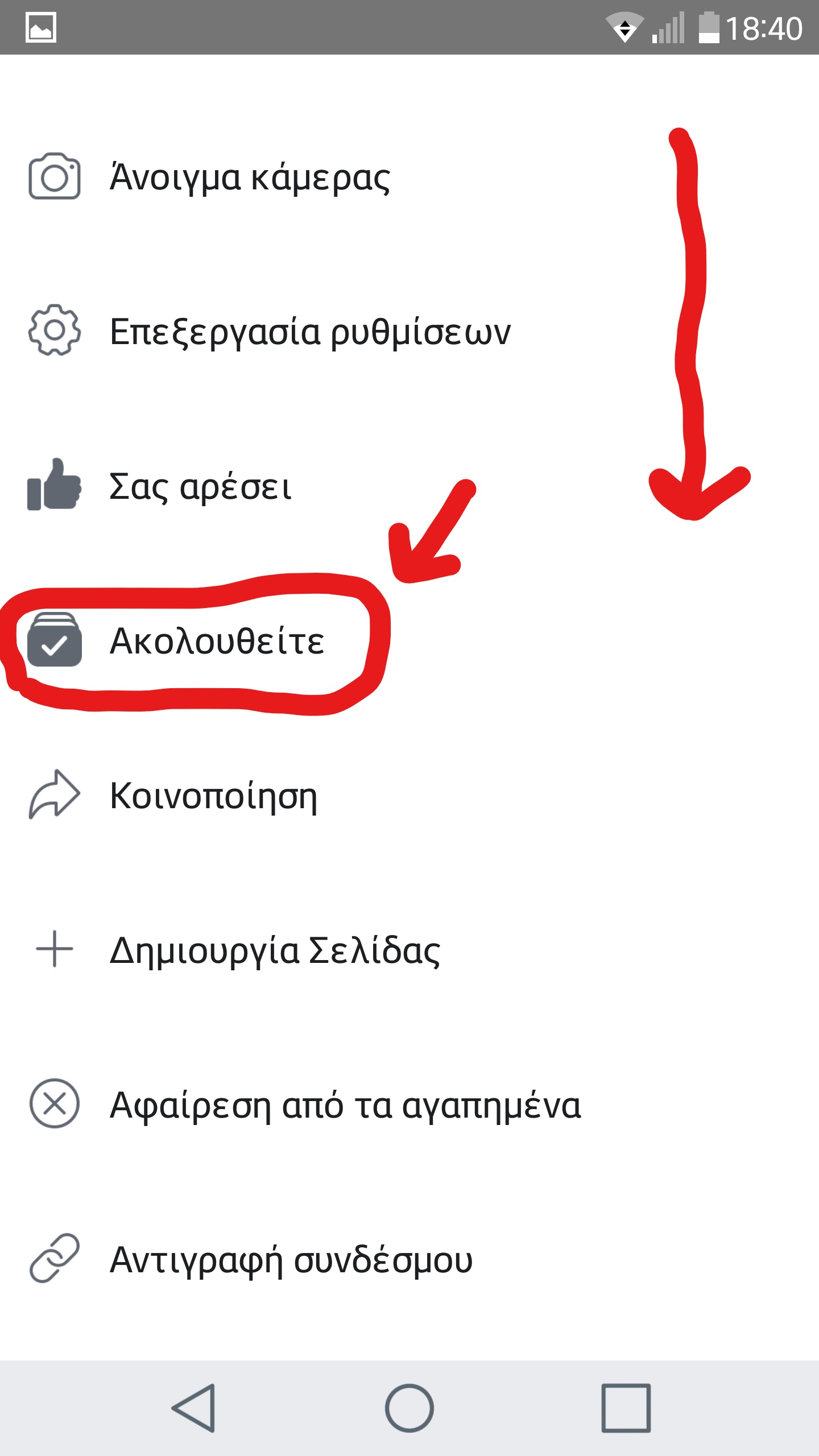Open recent apps from the navigation bar
Screen dimensions: 819x1456
pyautogui.click(x=626, y=1408)
